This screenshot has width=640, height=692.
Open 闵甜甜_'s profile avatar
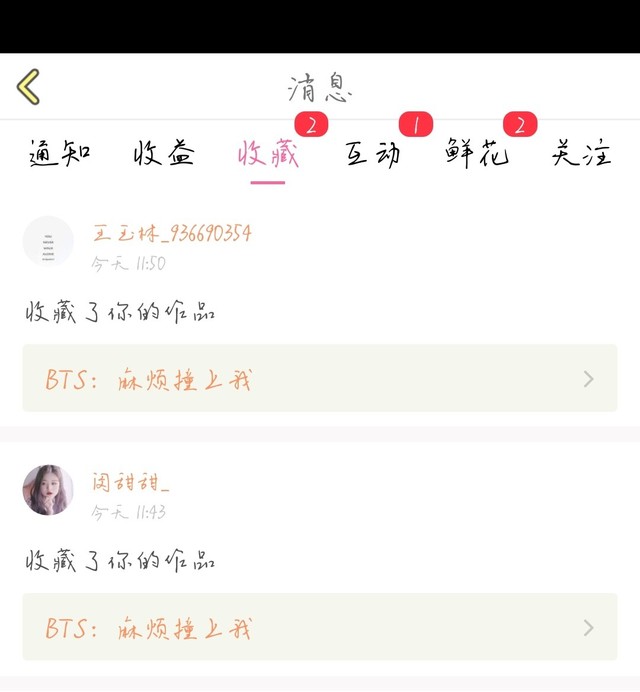pyautogui.click(x=48, y=490)
